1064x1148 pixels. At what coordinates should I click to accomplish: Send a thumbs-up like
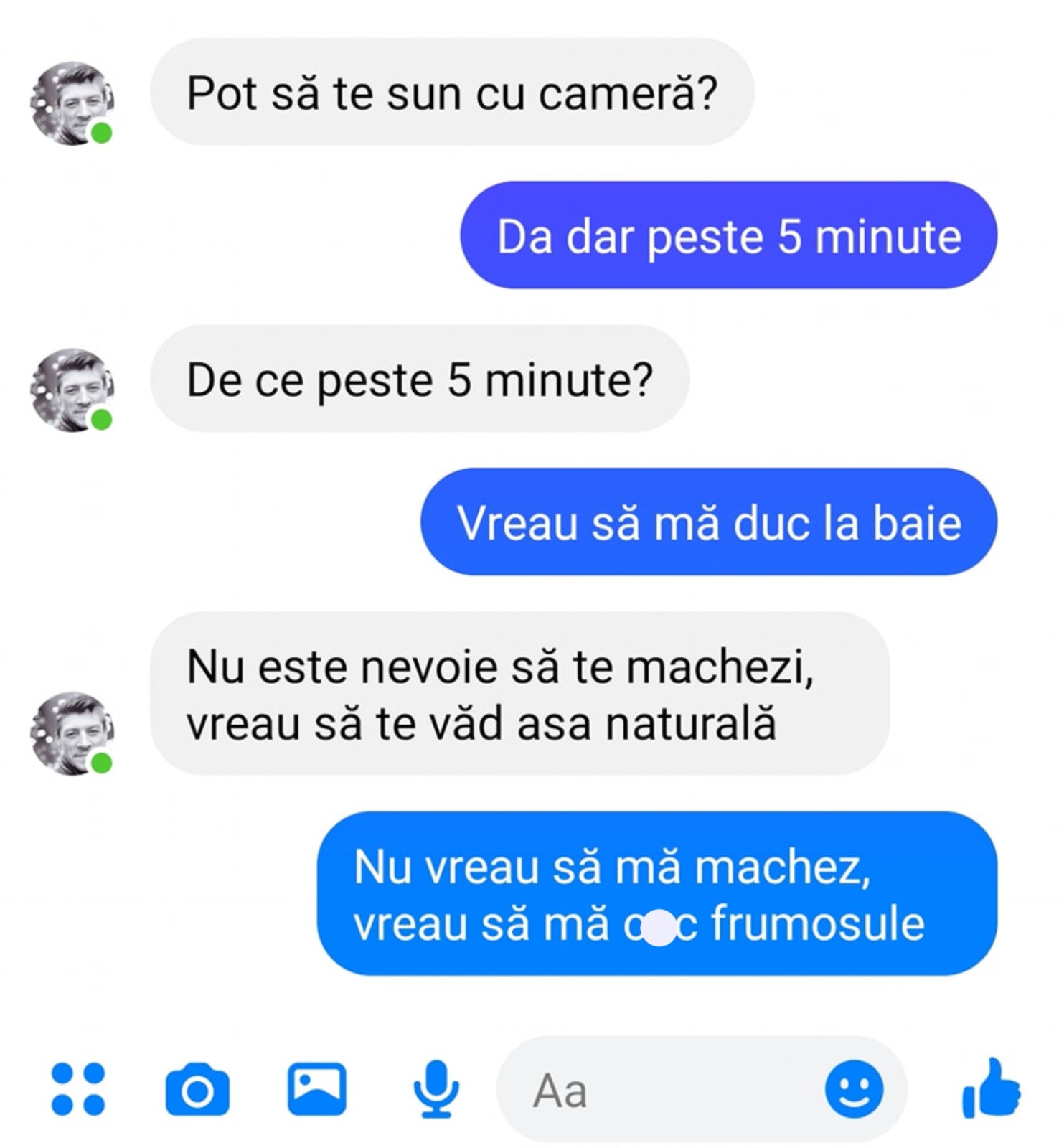(x=991, y=1088)
